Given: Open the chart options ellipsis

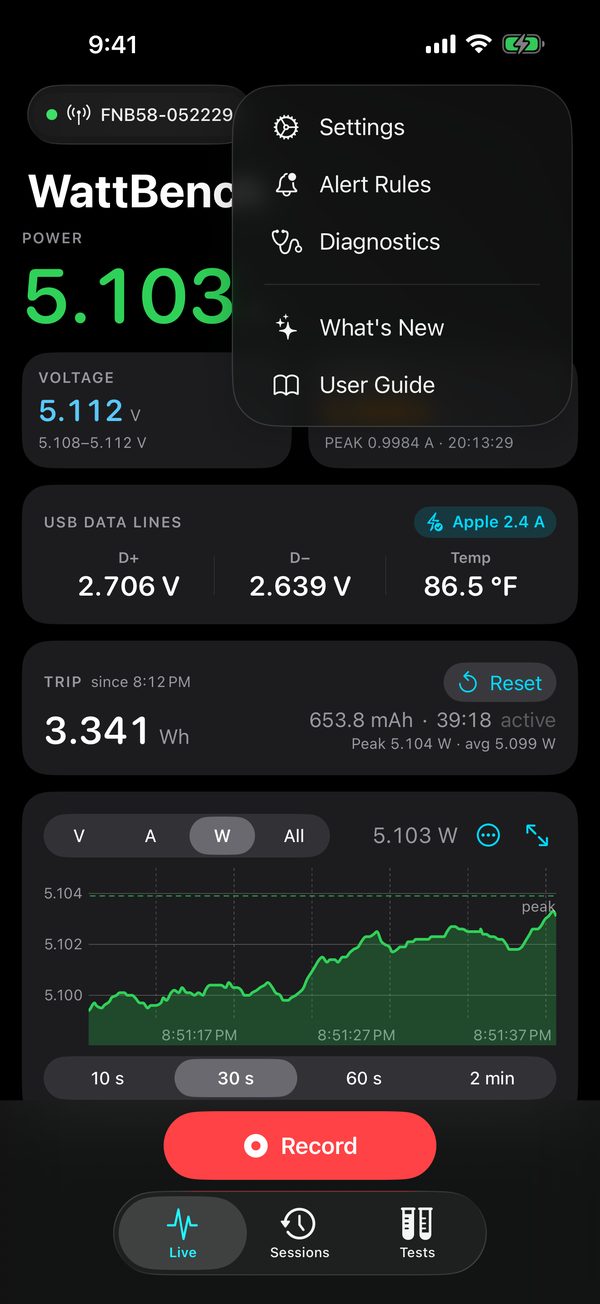Looking at the screenshot, I should tap(488, 836).
